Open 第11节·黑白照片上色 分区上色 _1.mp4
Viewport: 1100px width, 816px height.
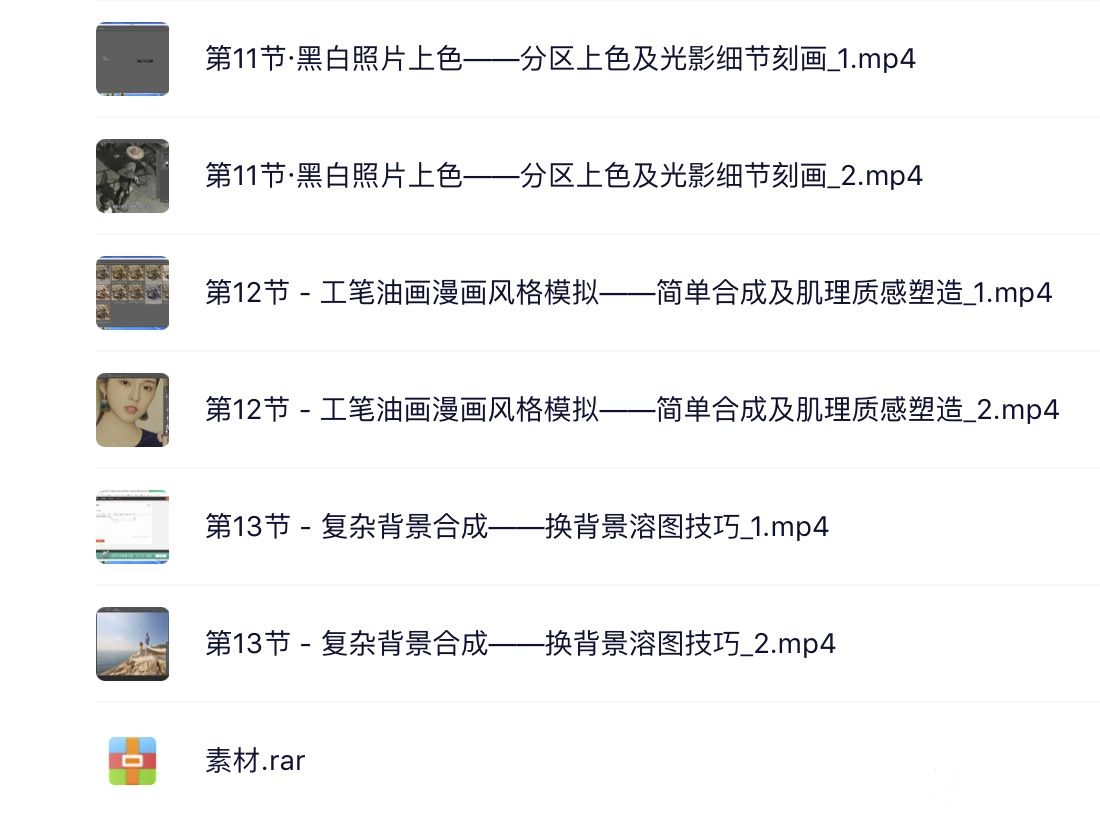click(x=560, y=59)
